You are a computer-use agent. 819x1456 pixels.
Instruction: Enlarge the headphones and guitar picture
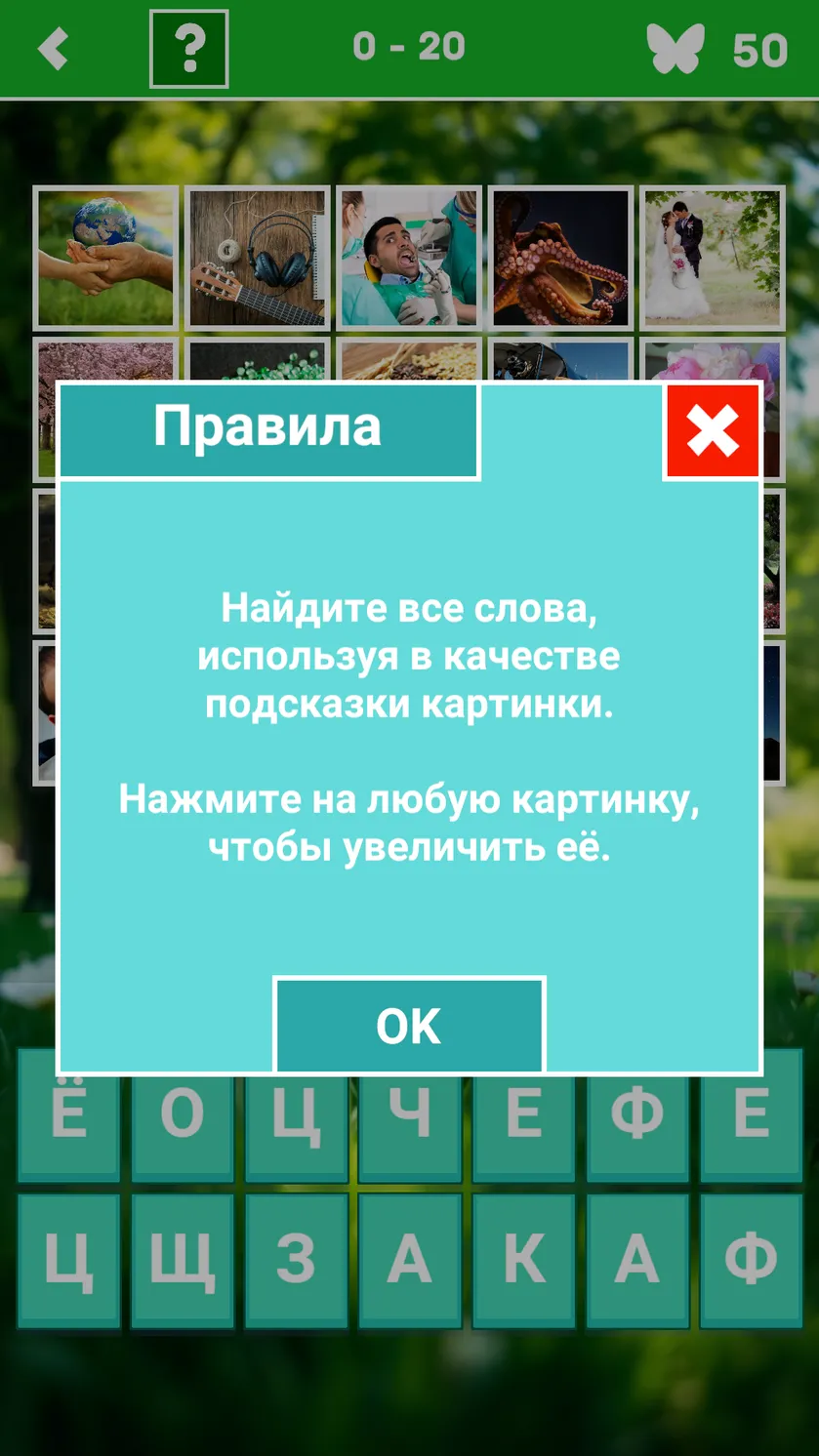(258, 258)
